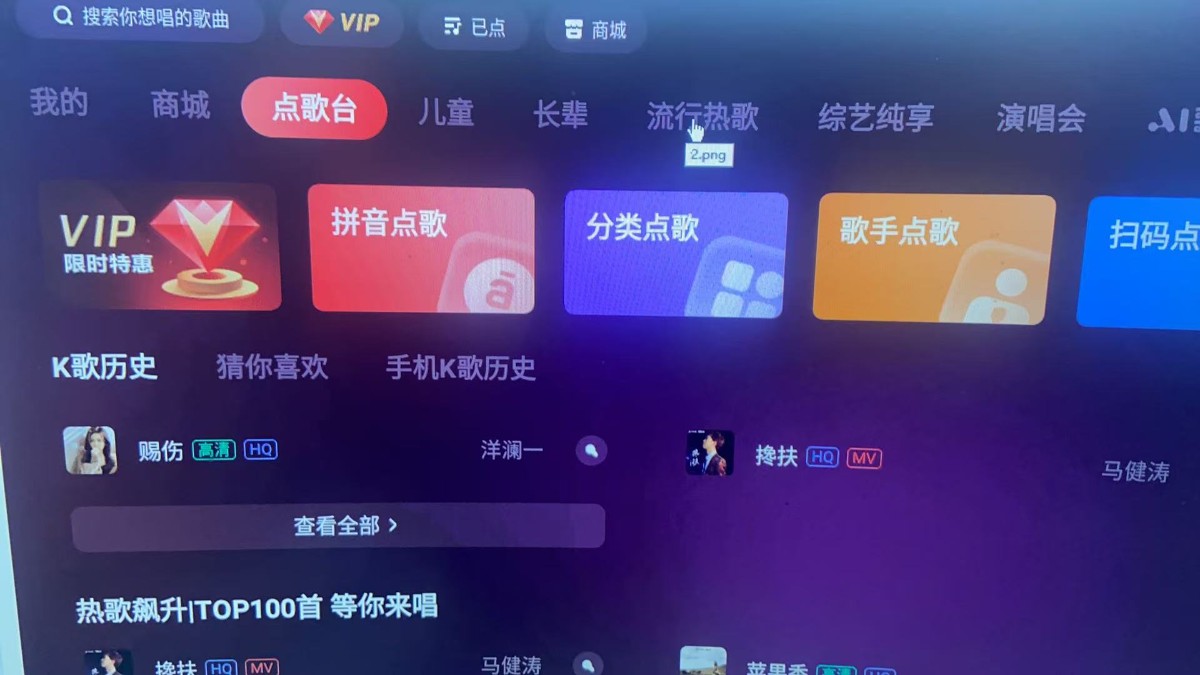The width and height of the screenshot is (1200, 675).
Task: Pick 搀扶 by 马健涛 in K歌历史
Action: [776, 457]
